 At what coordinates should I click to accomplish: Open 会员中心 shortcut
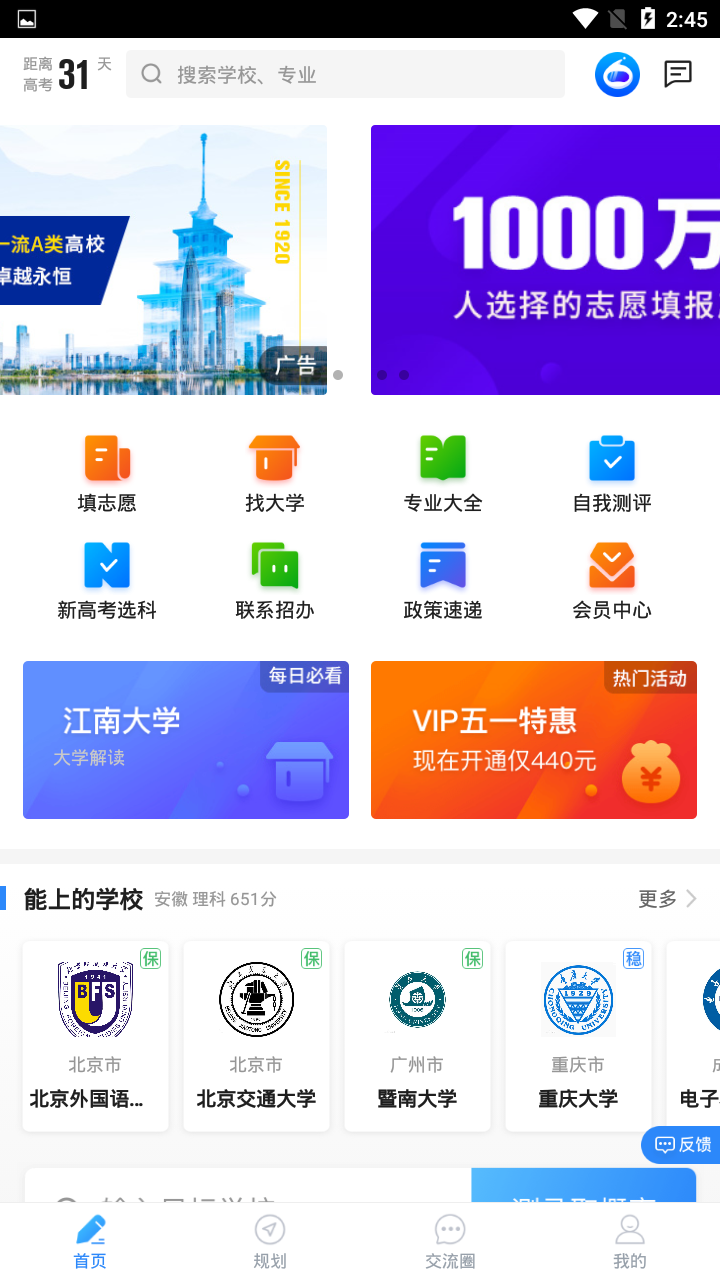612,581
